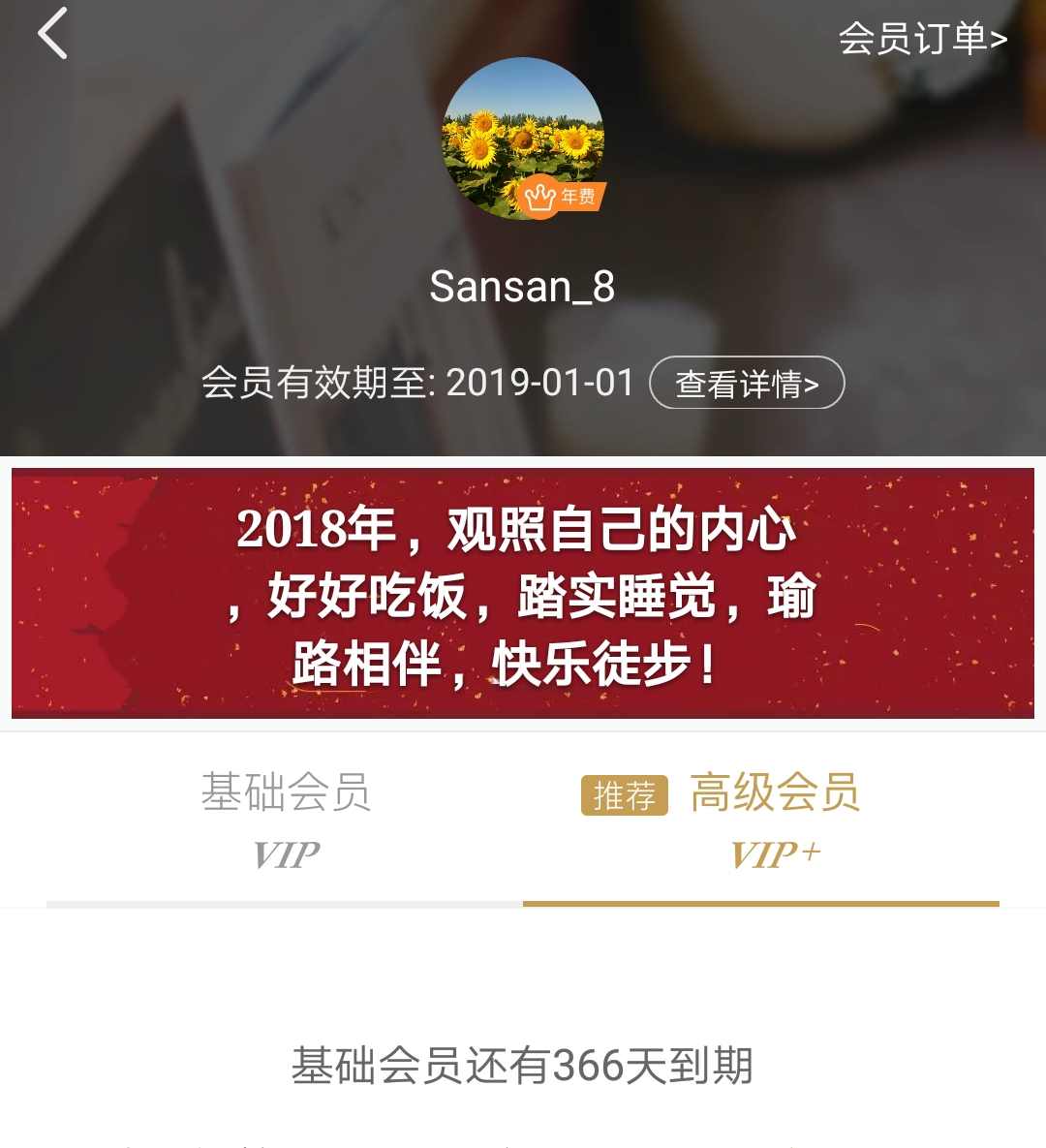Go back using the top-left arrow
Viewport: 1046px width, 1148px height.
pos(53,34)
